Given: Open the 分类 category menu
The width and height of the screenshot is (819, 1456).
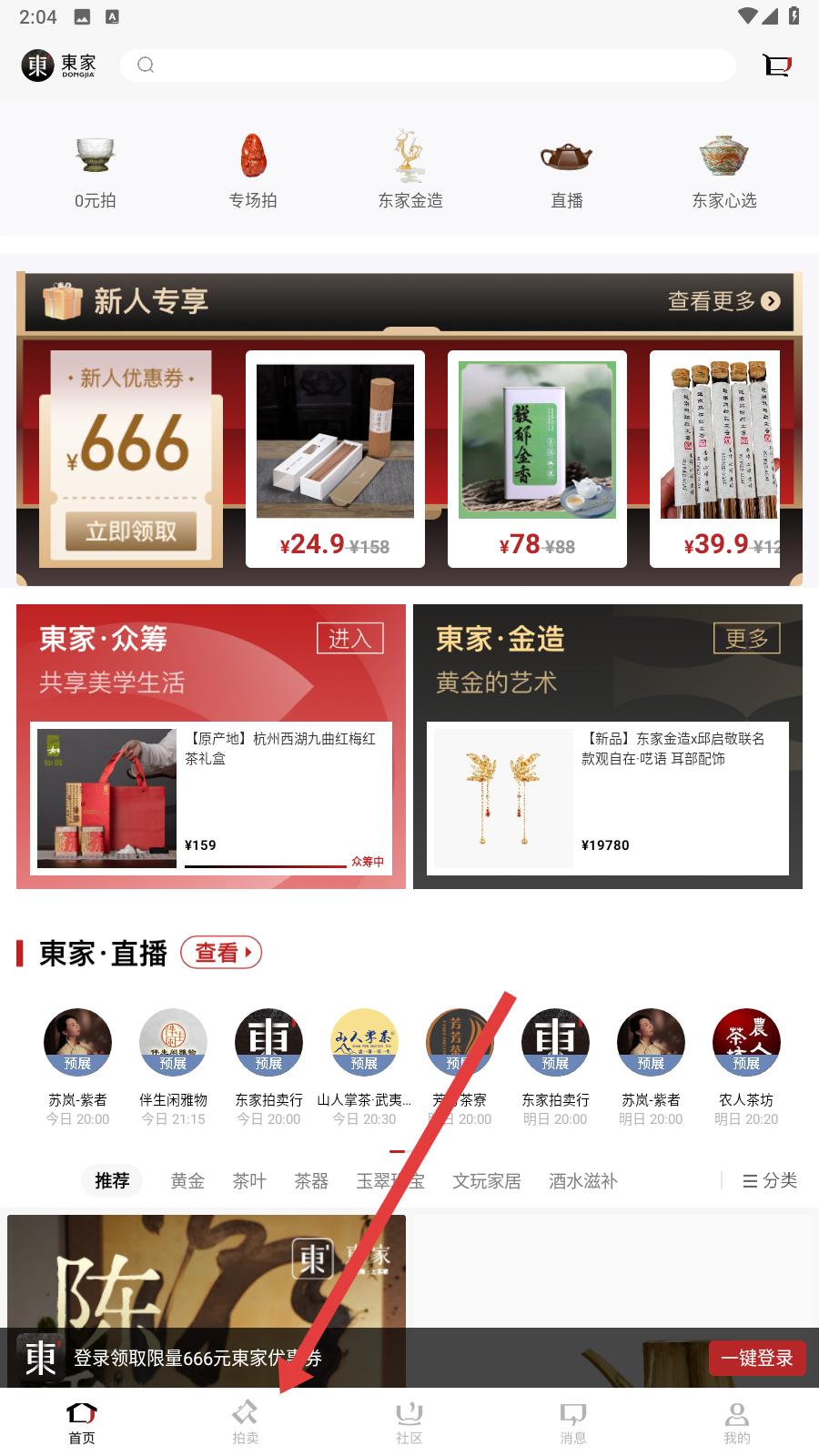Looking at the screenshot, I should (770, 1181).
